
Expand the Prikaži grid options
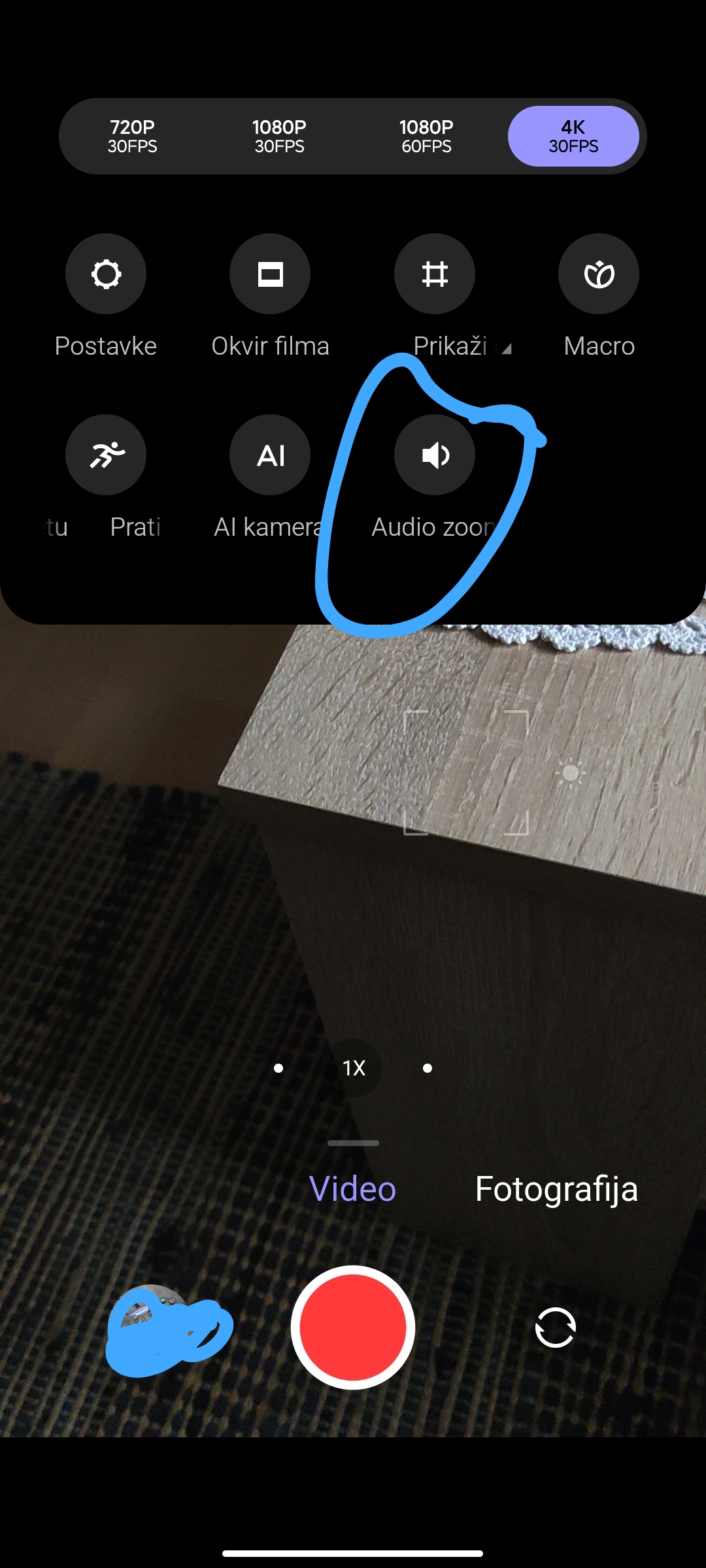435,274
